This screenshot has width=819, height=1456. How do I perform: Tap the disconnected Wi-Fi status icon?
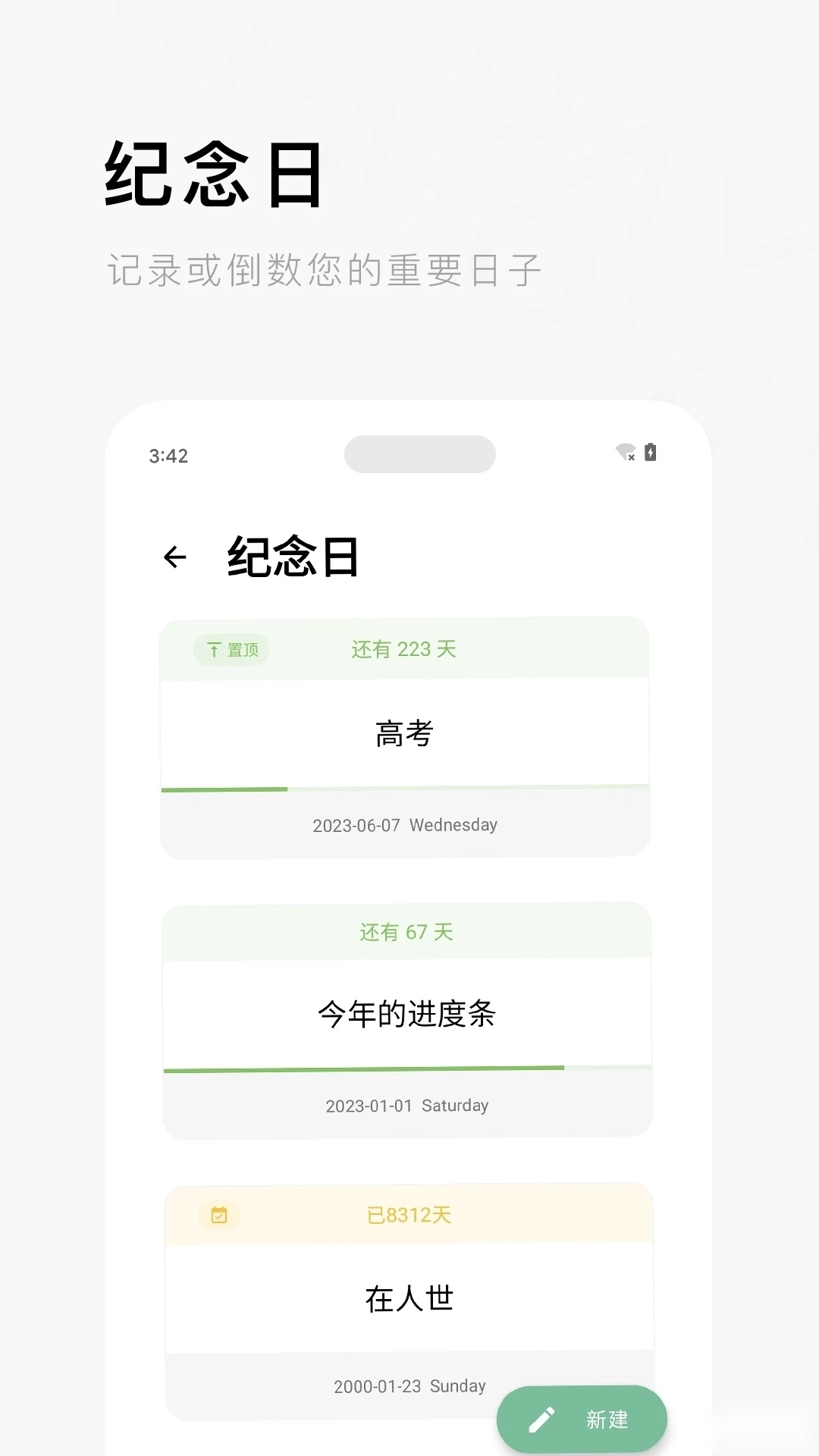point(625,453)
